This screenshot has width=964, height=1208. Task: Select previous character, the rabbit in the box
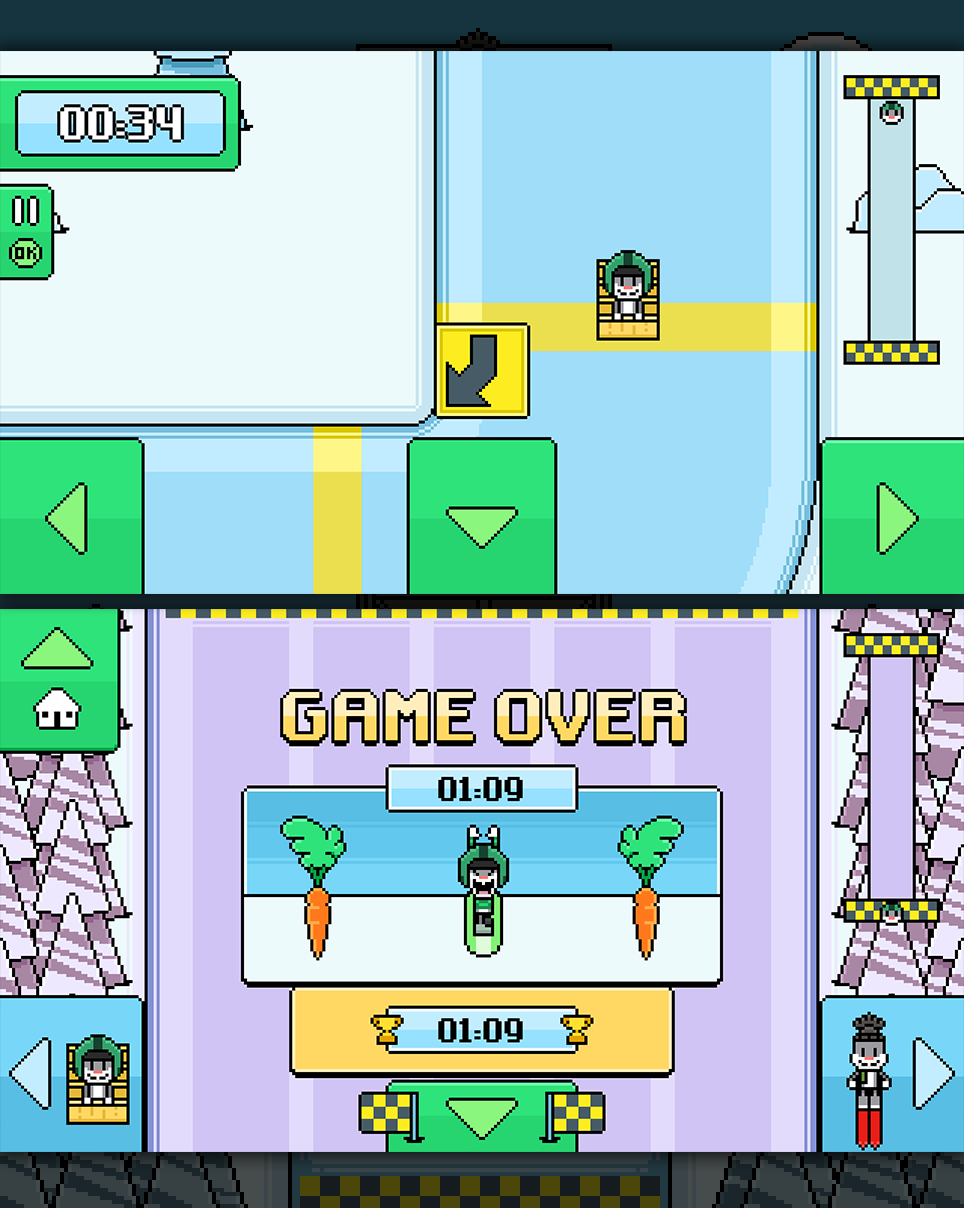70,1075
